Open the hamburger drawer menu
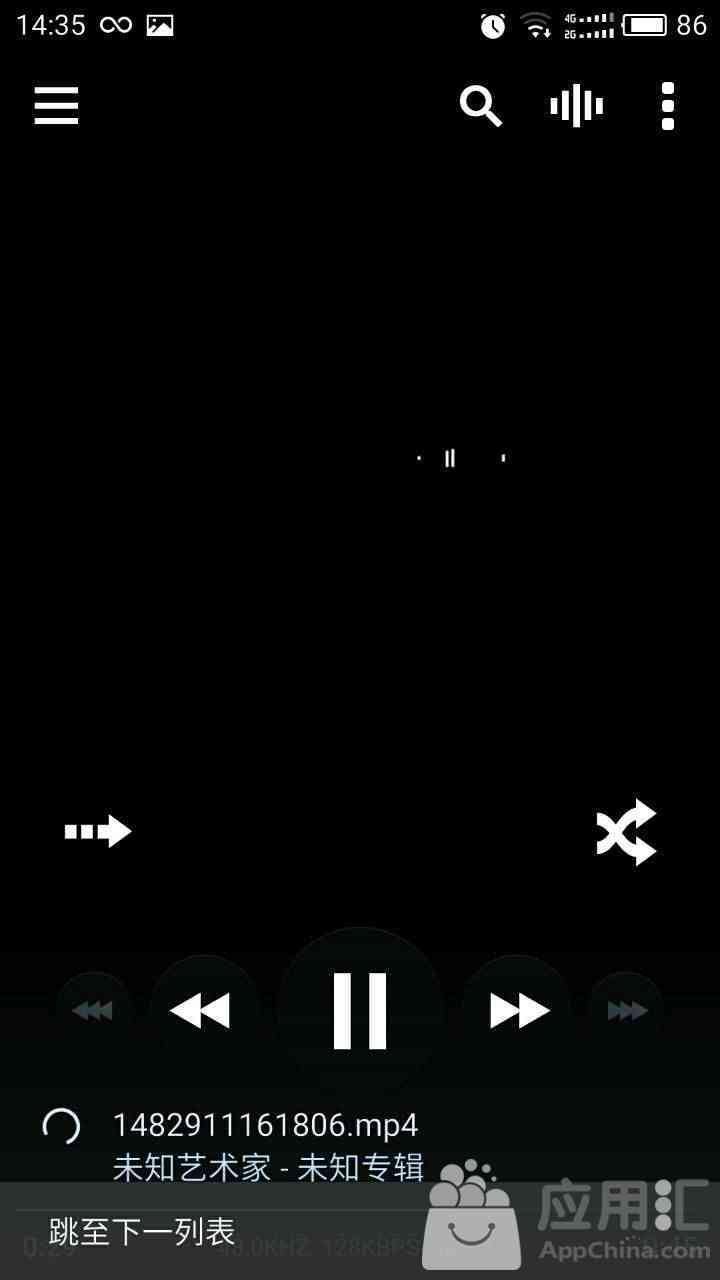The image size is (720, 1280). click(56, 105)
